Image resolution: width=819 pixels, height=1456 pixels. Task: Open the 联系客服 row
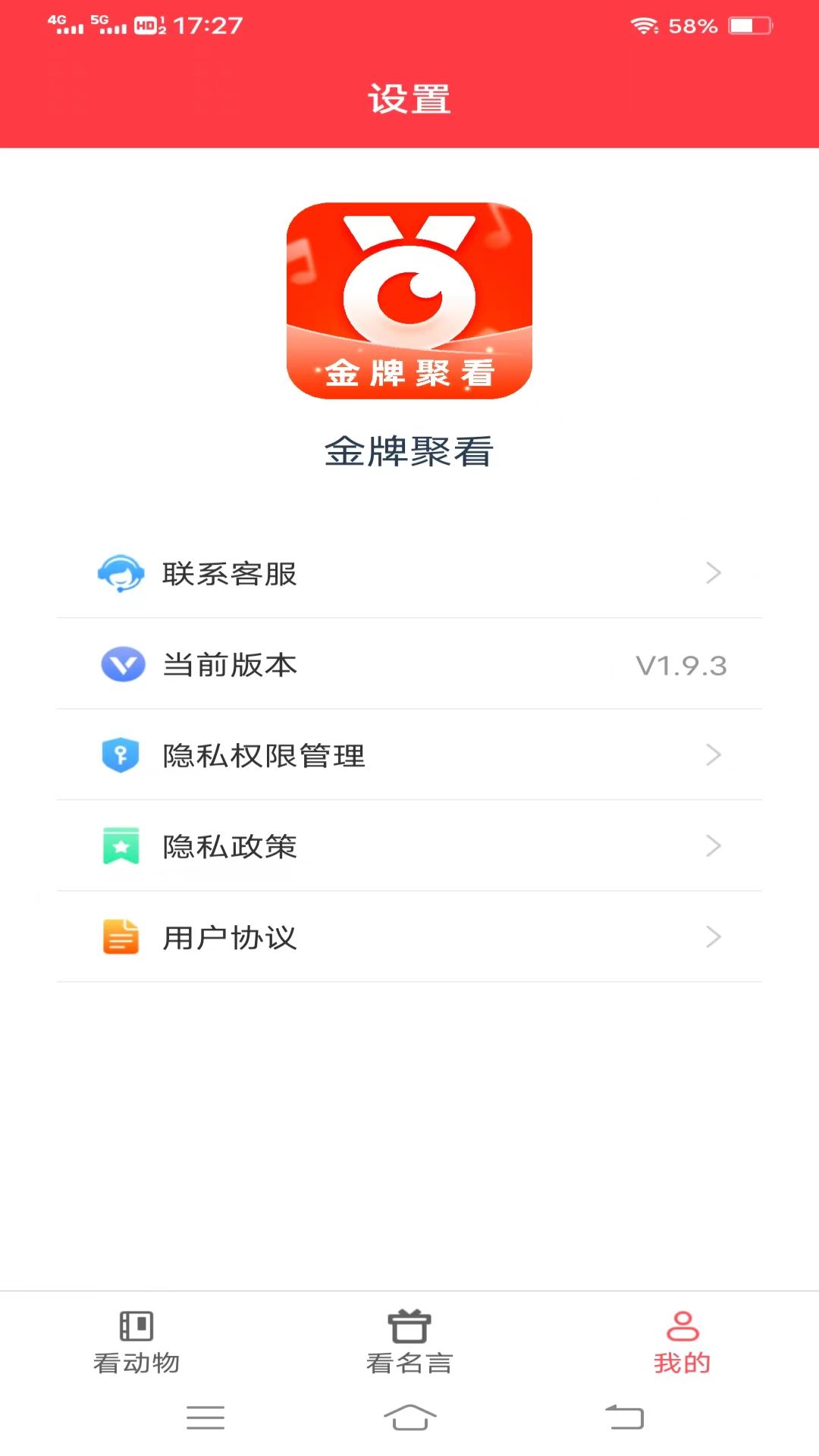pos(409,573)
